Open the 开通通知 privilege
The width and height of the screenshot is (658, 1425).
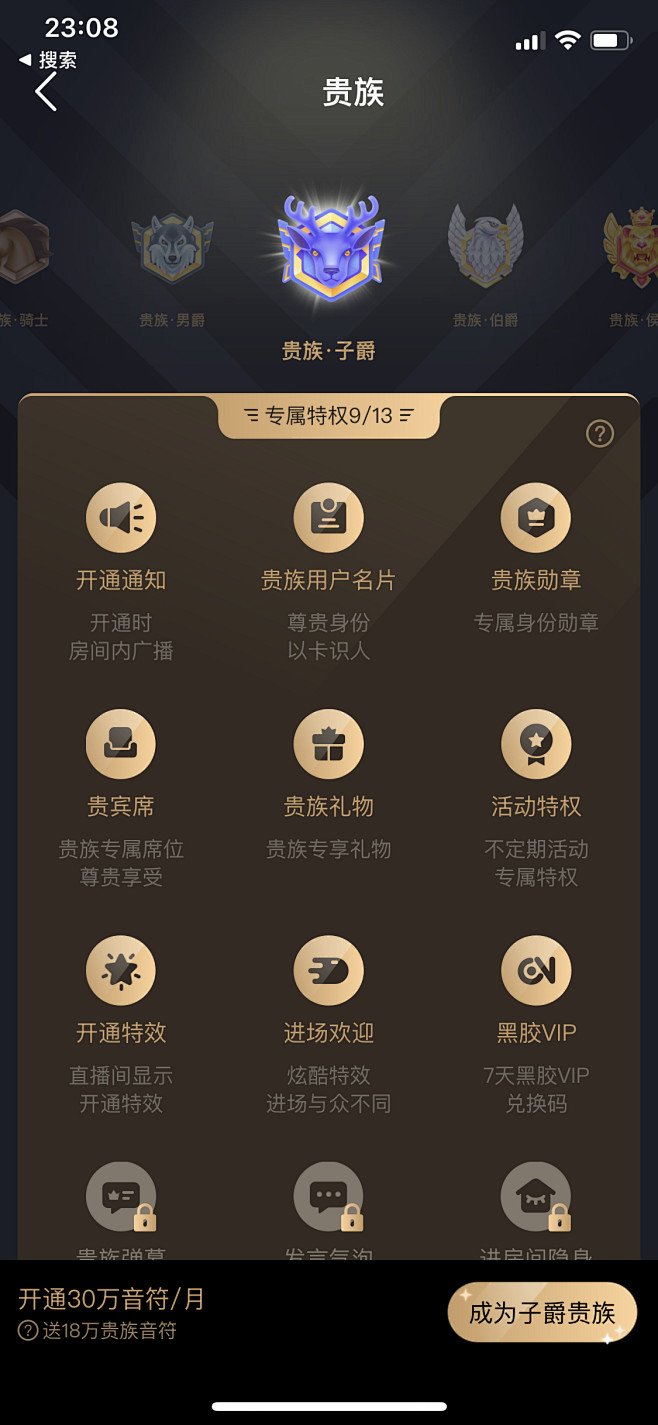(121, 518)
